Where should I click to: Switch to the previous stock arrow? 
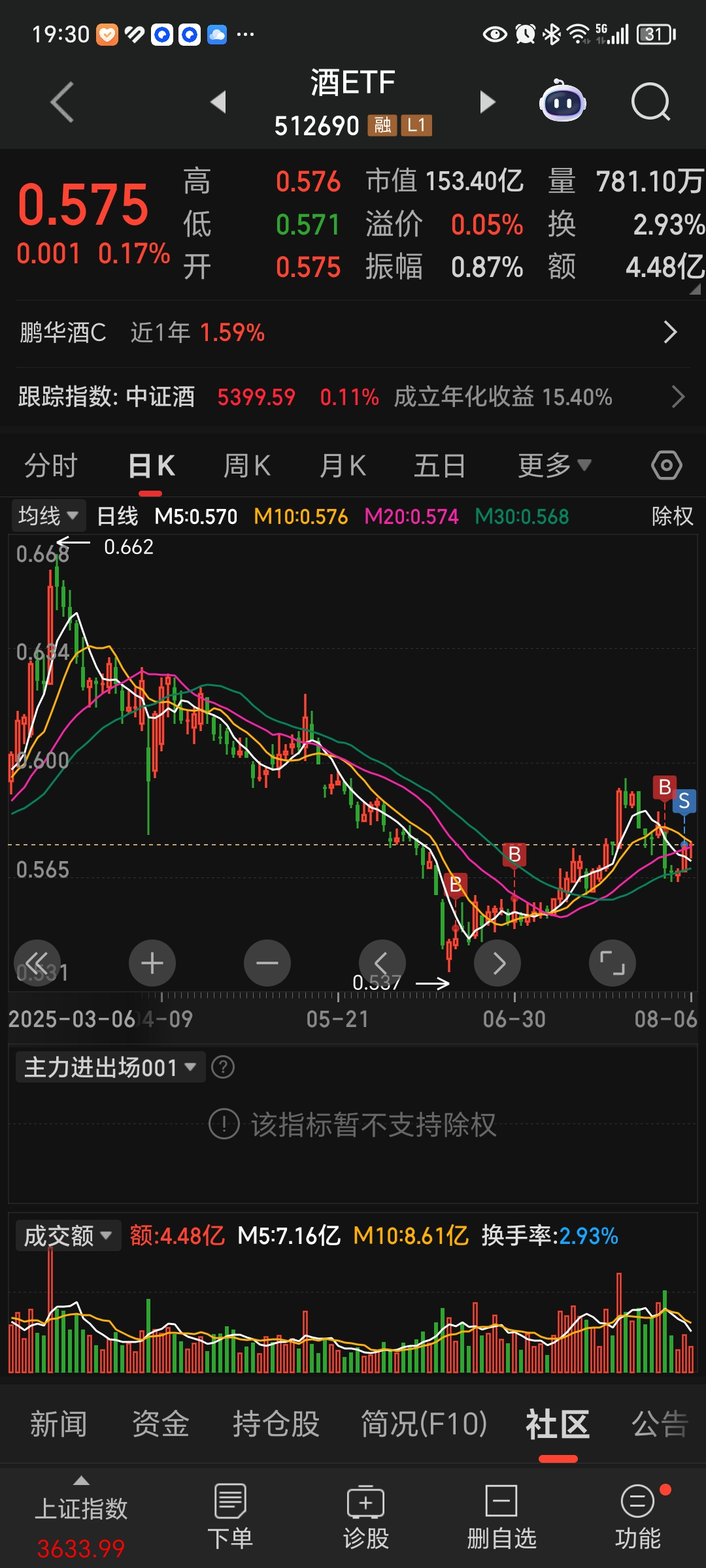pyautogui.click(x=218, y=103)
